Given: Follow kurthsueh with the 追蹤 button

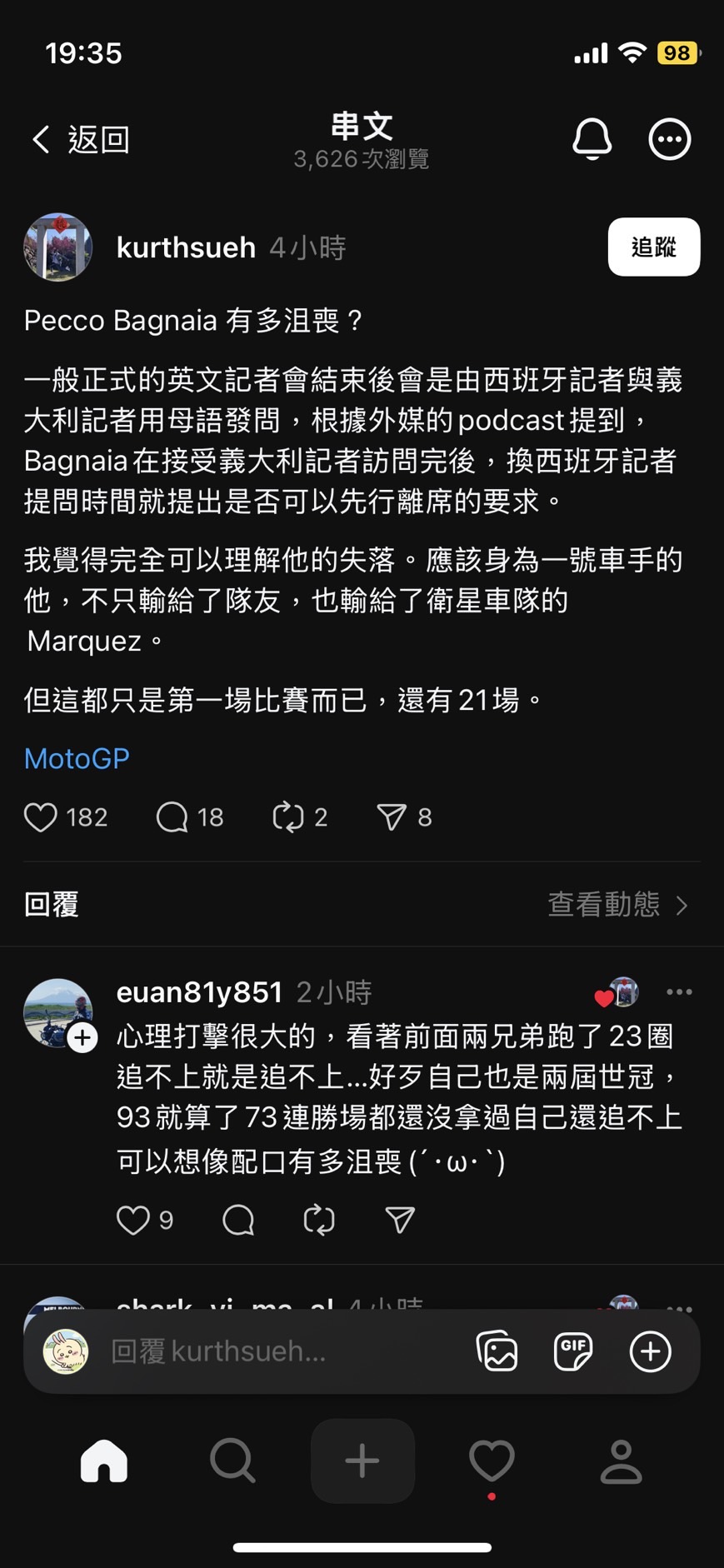Looking at the screenshot, I should tap(653, 247).
